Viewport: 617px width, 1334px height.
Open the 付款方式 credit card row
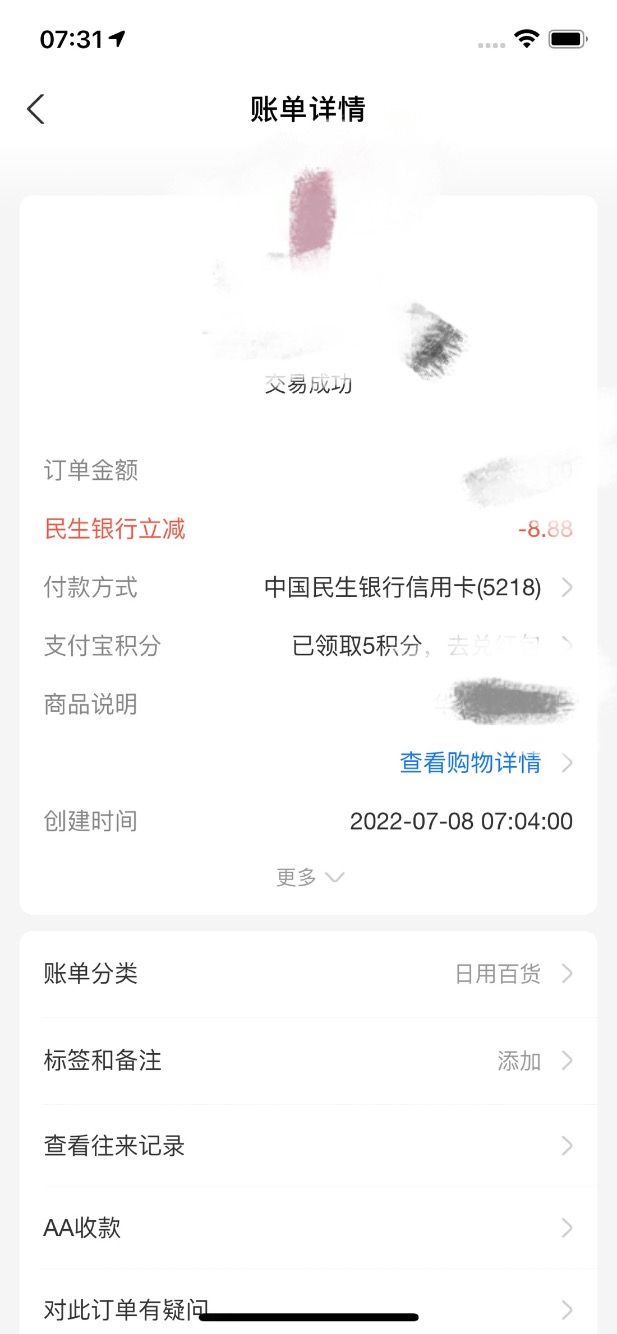tap(308, 588)
